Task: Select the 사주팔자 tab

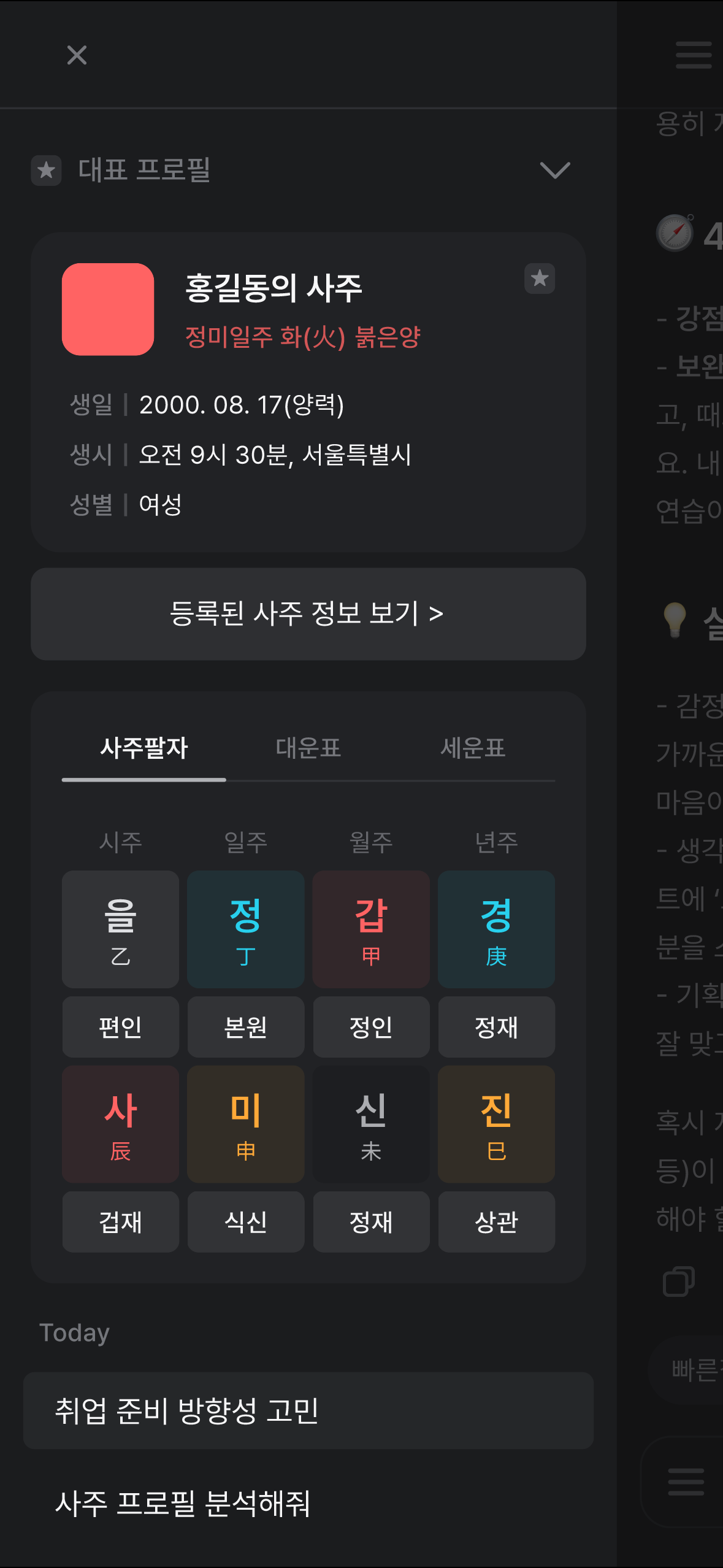Action: [x=144, y=748]
